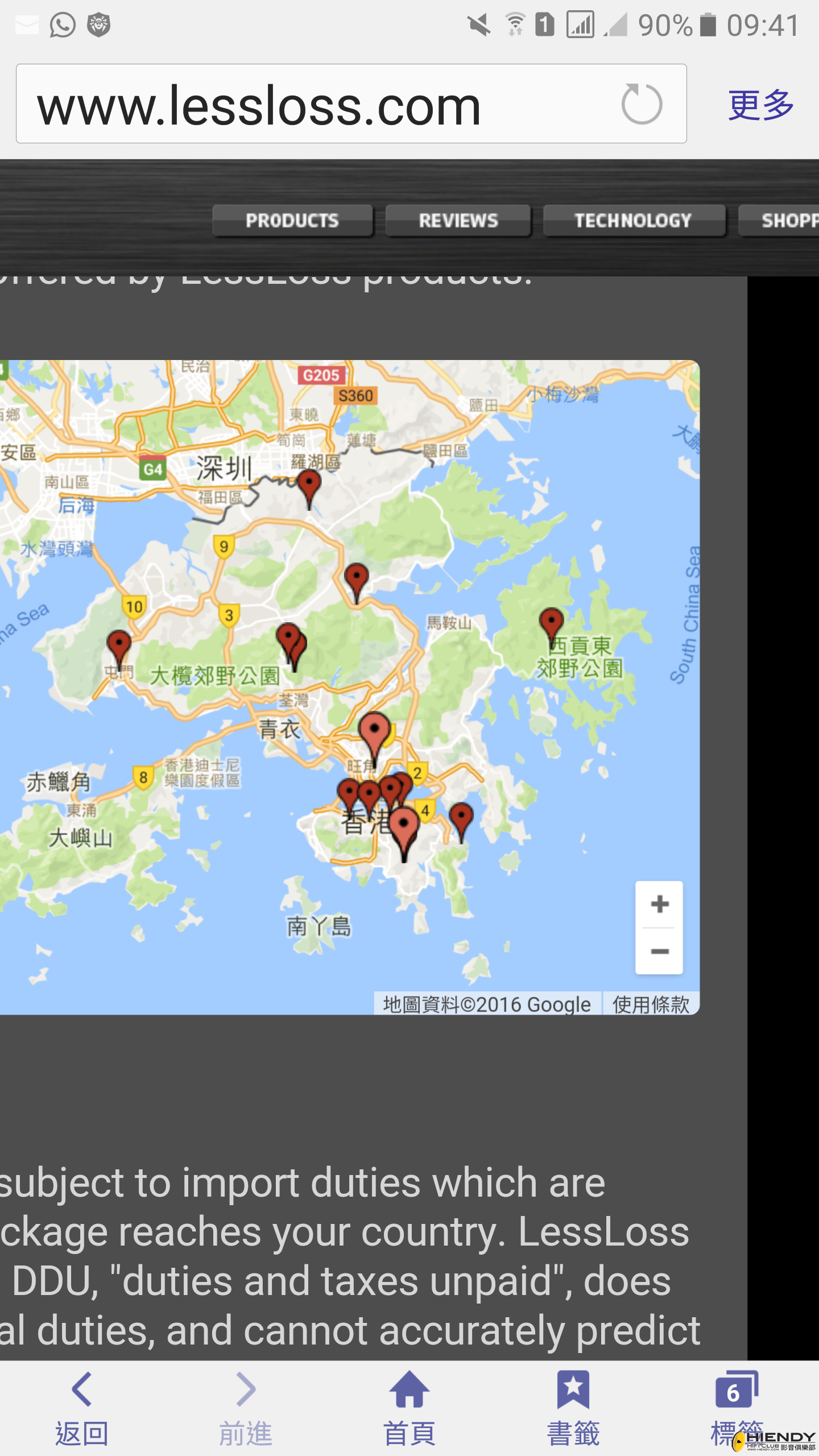Select the map pin at 屯門
The image size is (819, 1456).
[x=119, y=646]
